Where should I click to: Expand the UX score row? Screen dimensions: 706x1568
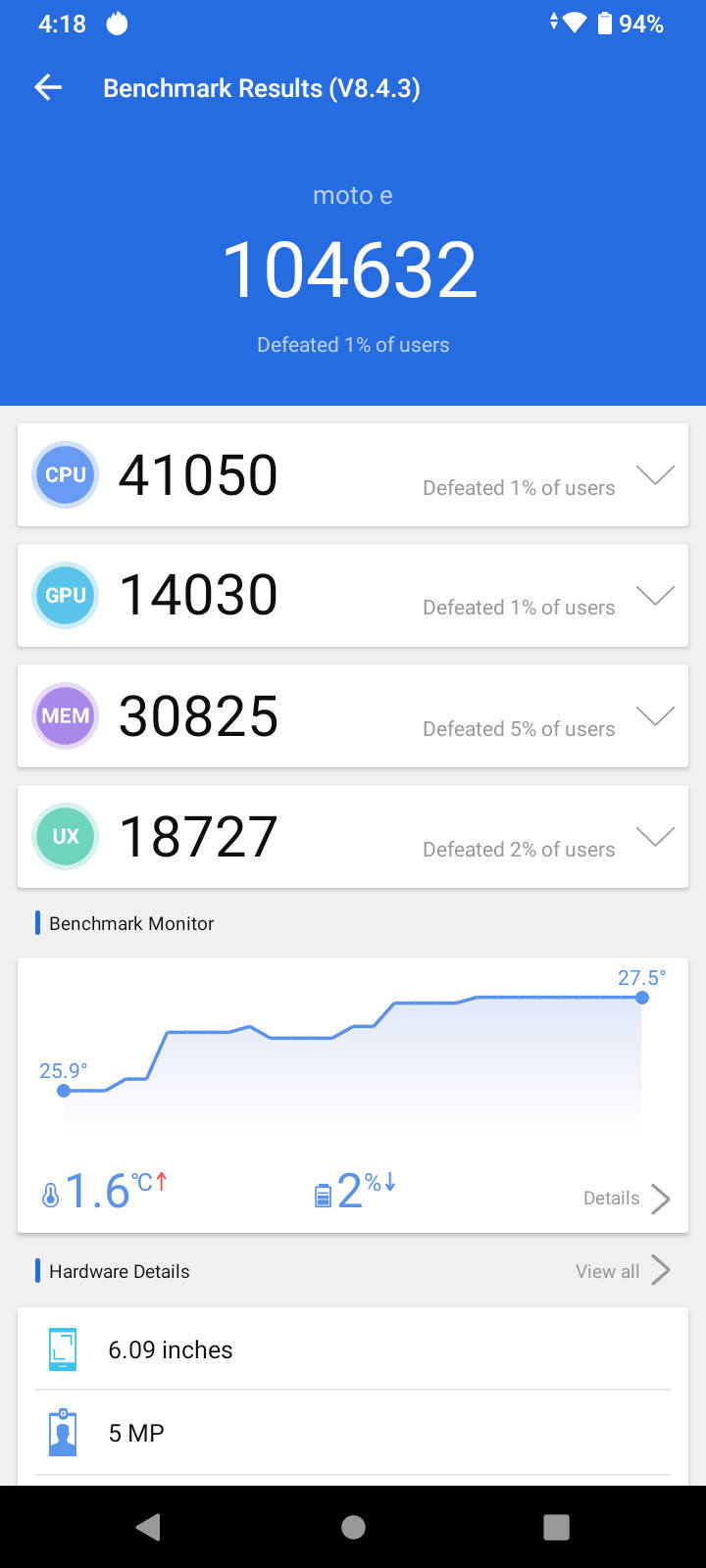point(655,837)
